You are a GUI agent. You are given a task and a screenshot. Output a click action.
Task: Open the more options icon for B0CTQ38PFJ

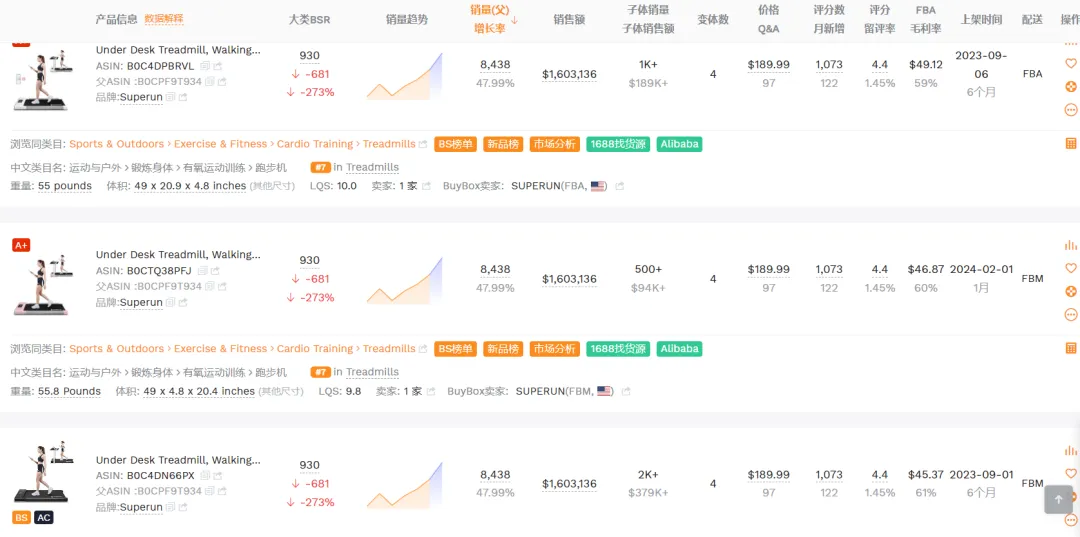pyautogui.click(x=1071, y=314)
